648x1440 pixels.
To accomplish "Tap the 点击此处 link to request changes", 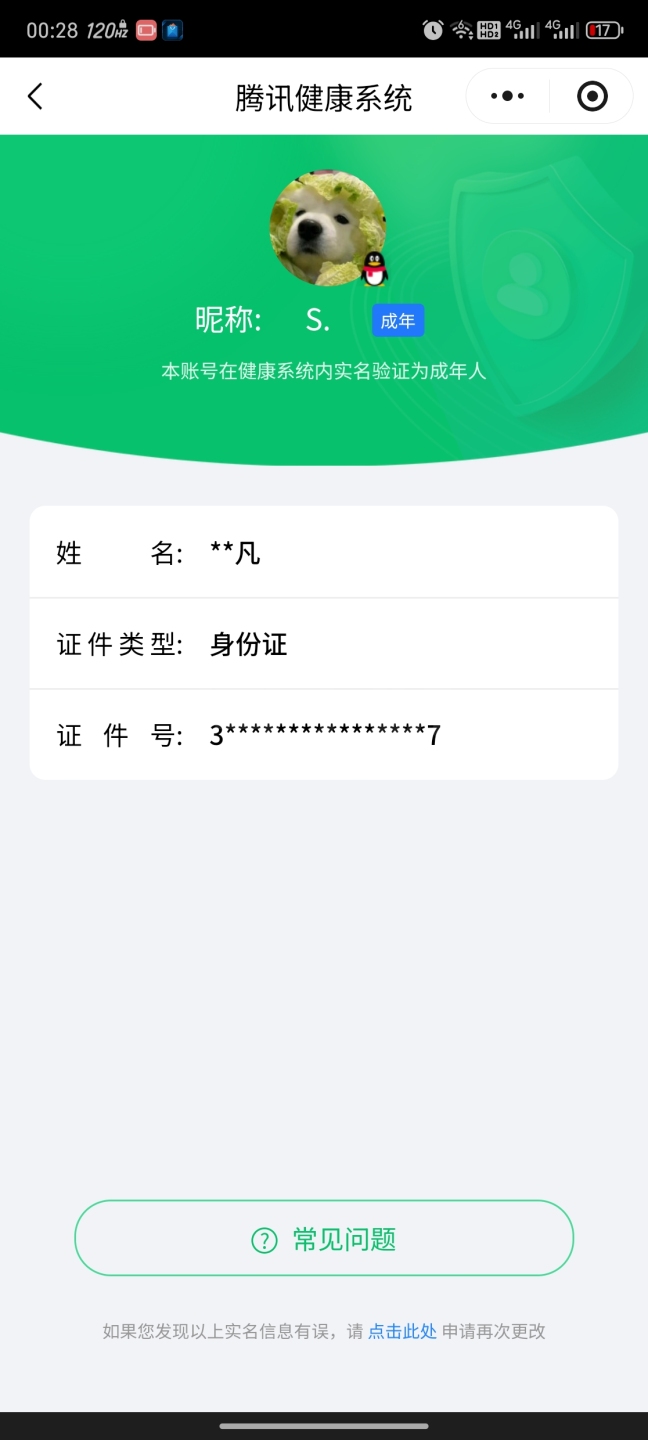I will point(402,1331).
